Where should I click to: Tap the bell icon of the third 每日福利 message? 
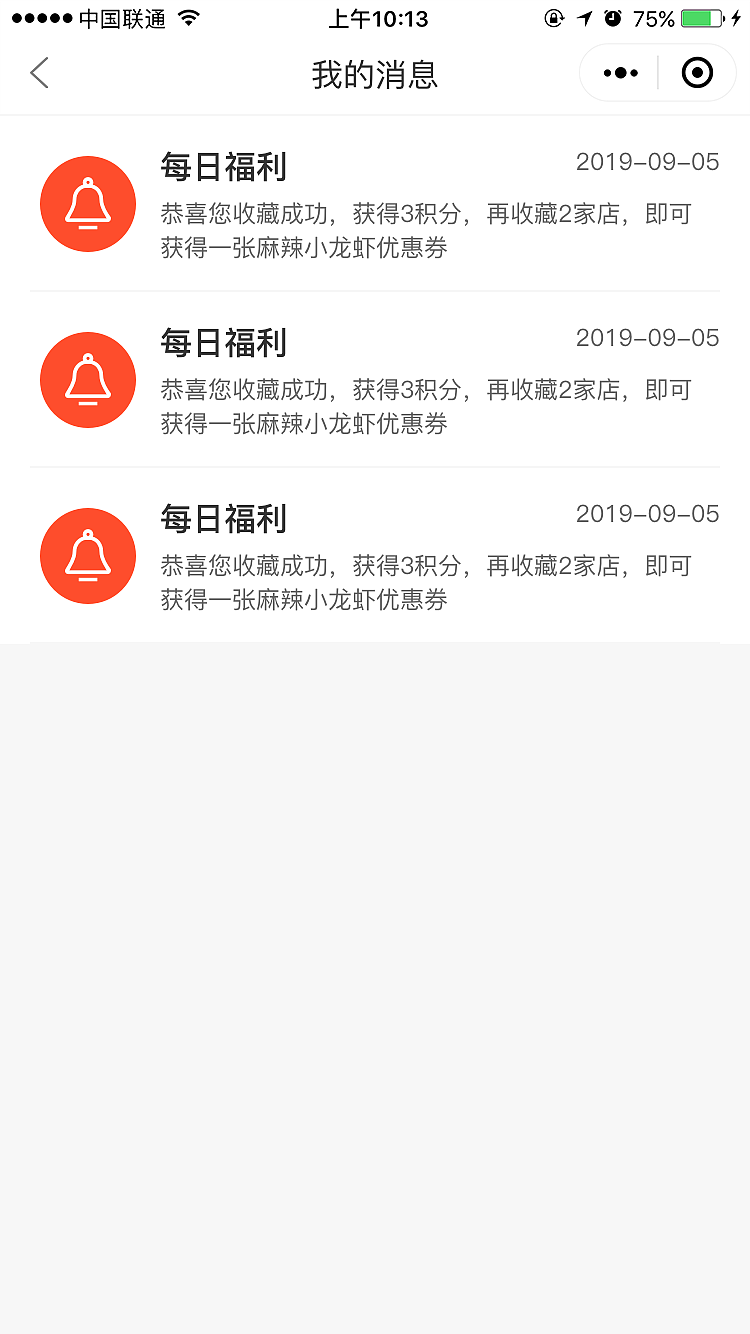(87, 555)
